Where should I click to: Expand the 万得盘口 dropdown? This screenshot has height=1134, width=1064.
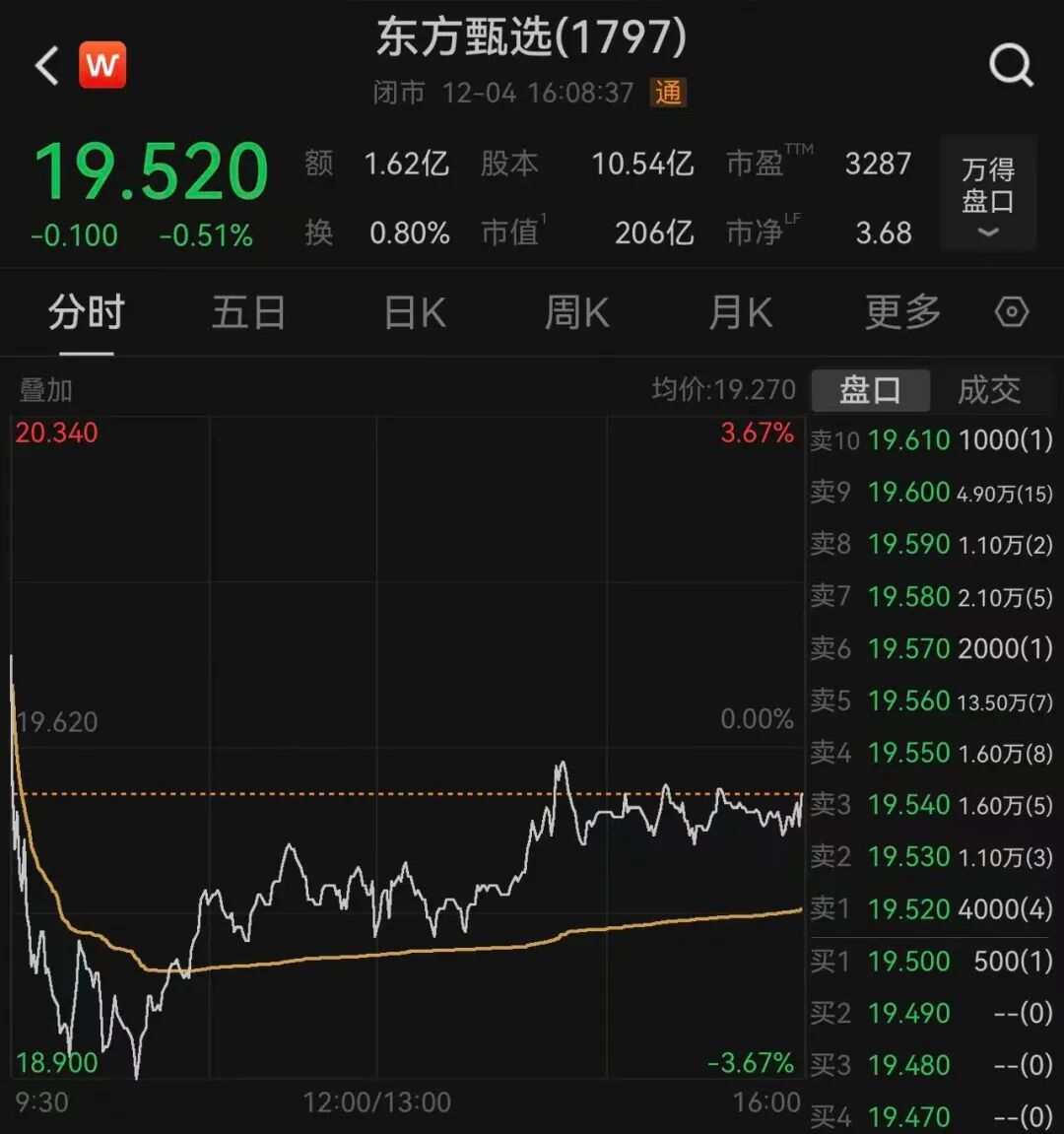click(987, 194)
